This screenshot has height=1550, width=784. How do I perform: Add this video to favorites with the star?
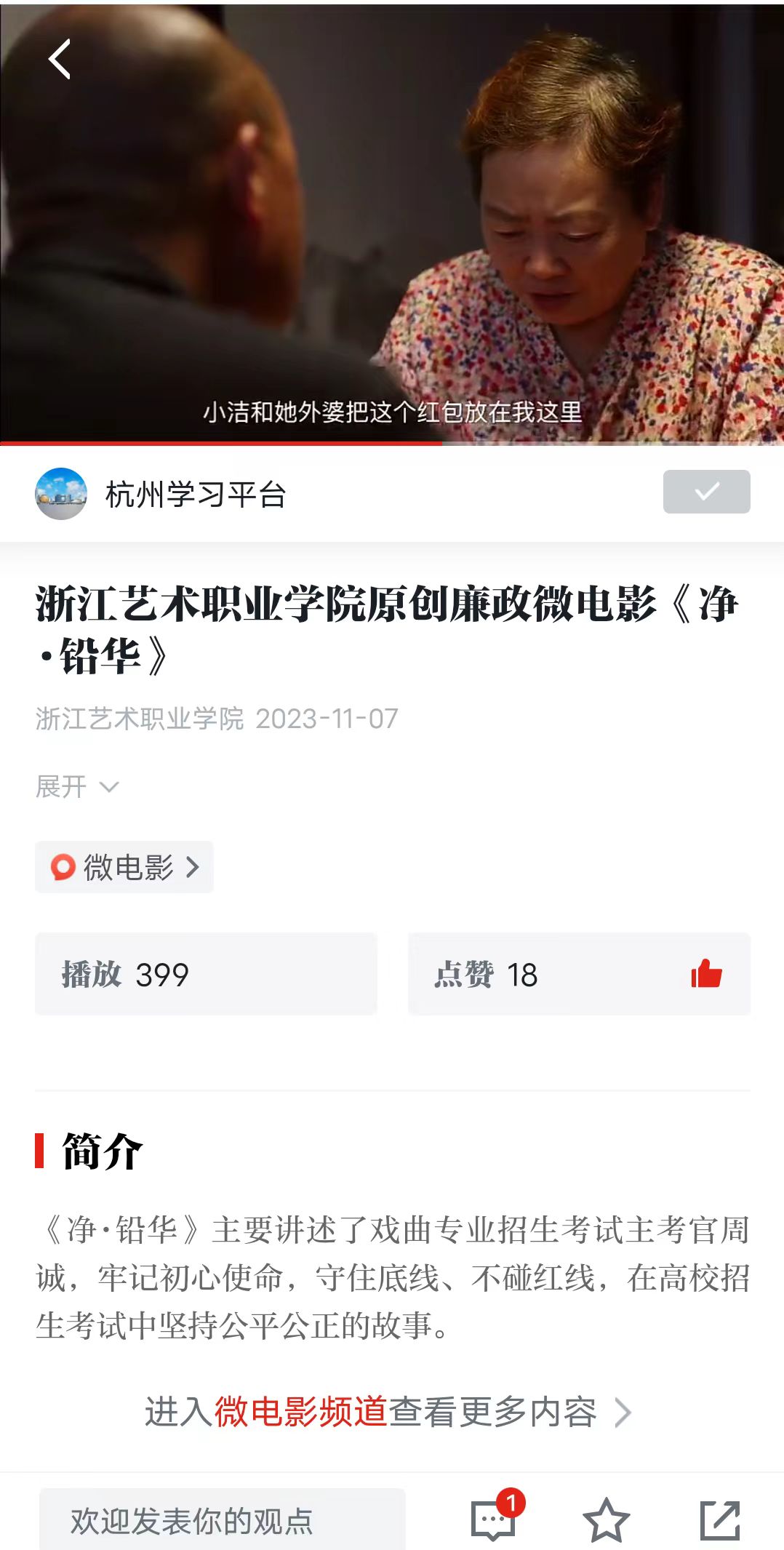point(606,1520)
